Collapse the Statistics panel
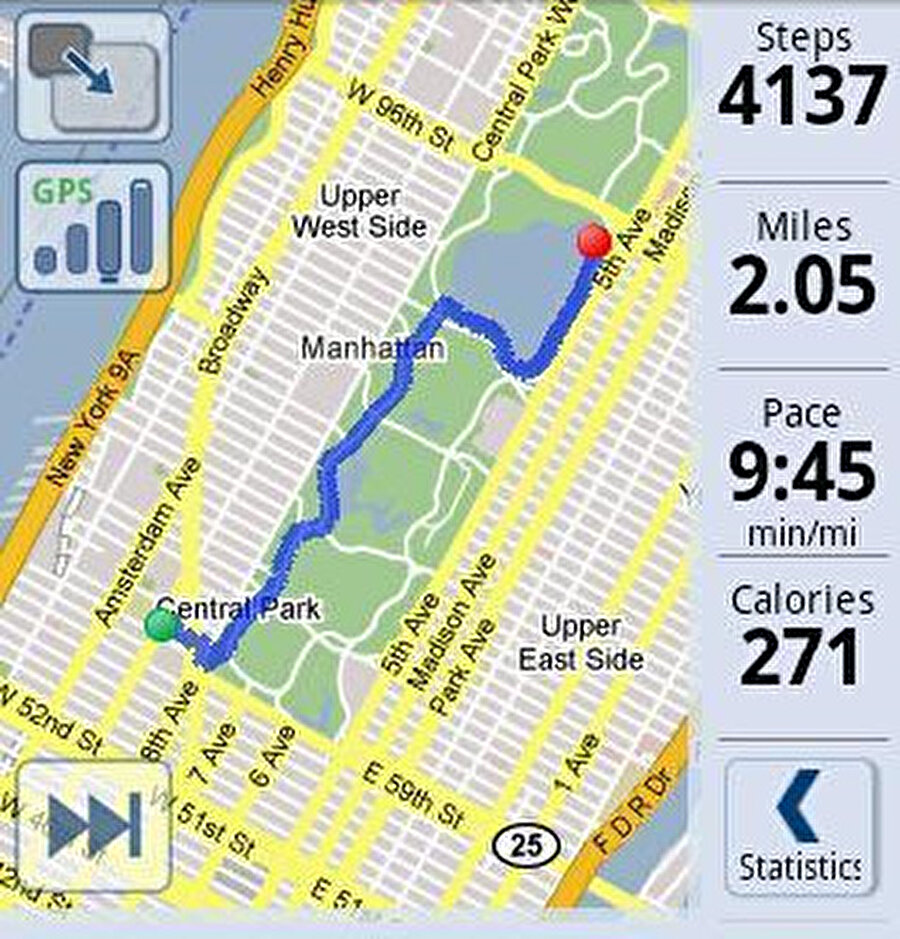Screen dimensions: 900x939 tap(799, 826)
